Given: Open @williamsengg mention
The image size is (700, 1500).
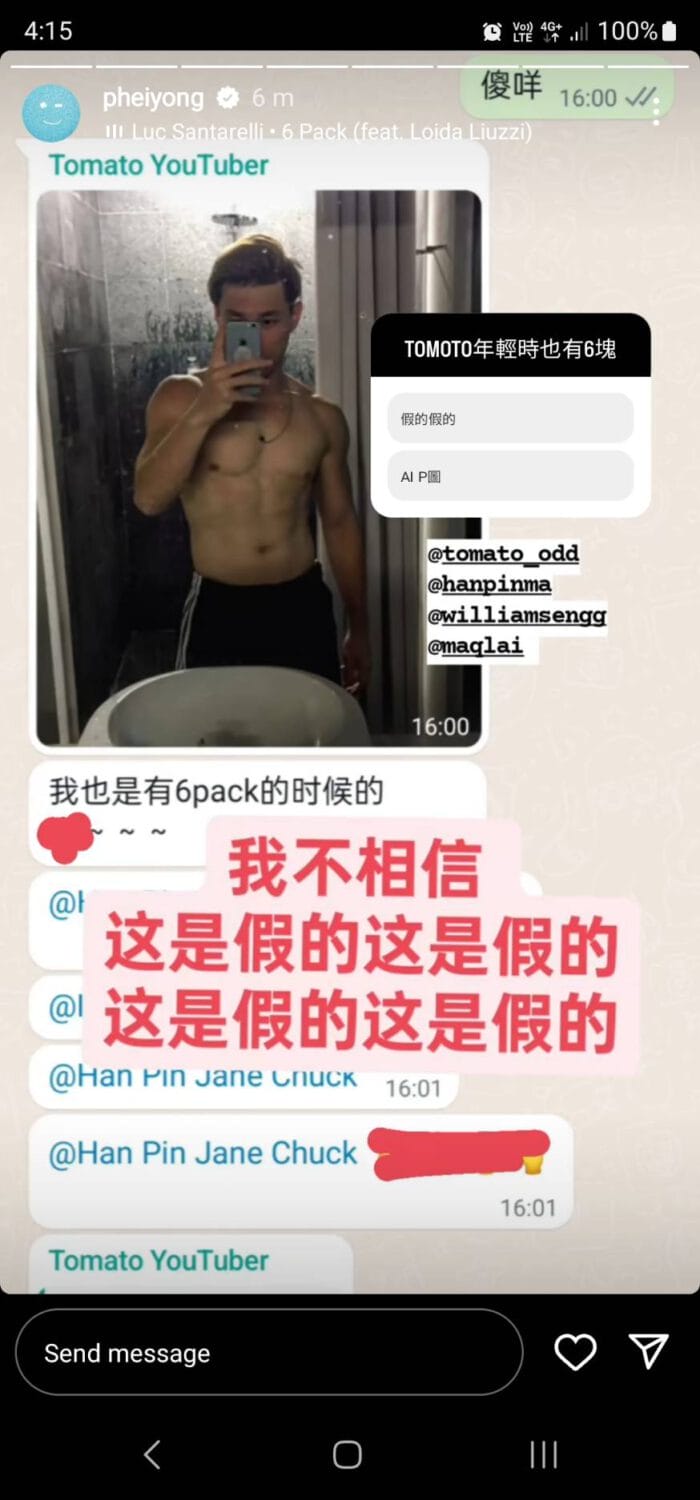Looking at the screenshot, I should pos(516,616).
